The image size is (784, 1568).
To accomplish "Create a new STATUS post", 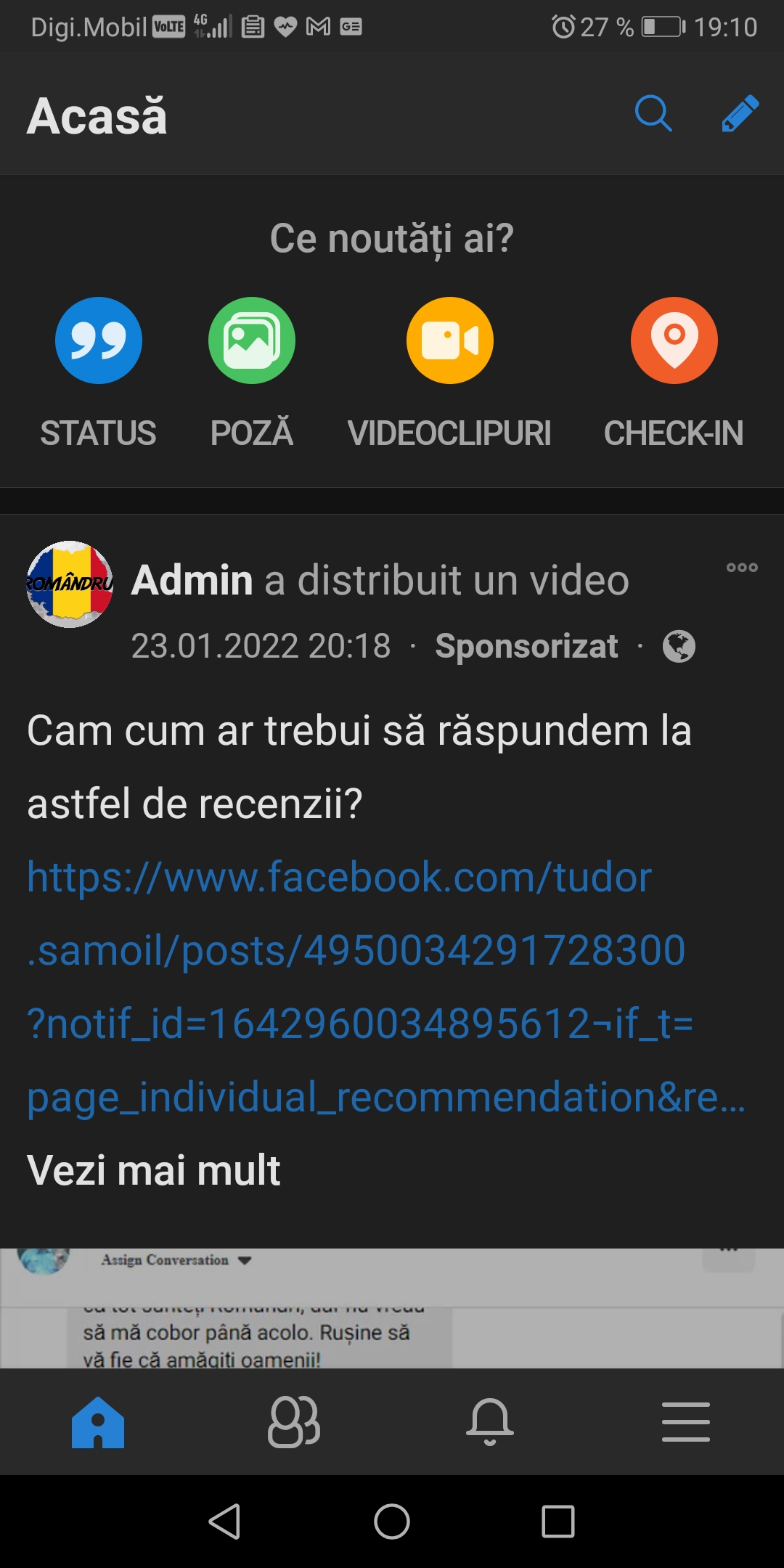I will 99,340.
